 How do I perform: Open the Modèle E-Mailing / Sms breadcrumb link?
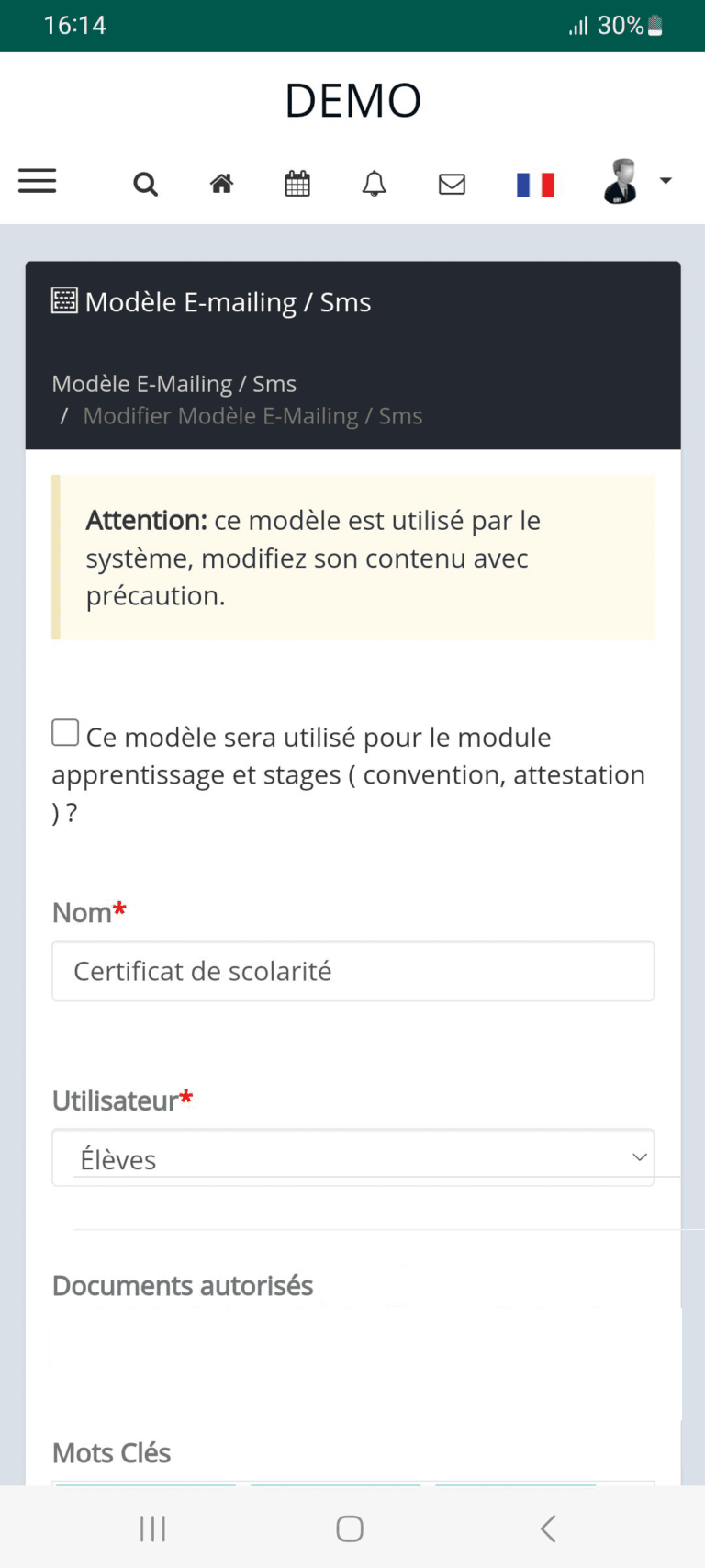174,384
